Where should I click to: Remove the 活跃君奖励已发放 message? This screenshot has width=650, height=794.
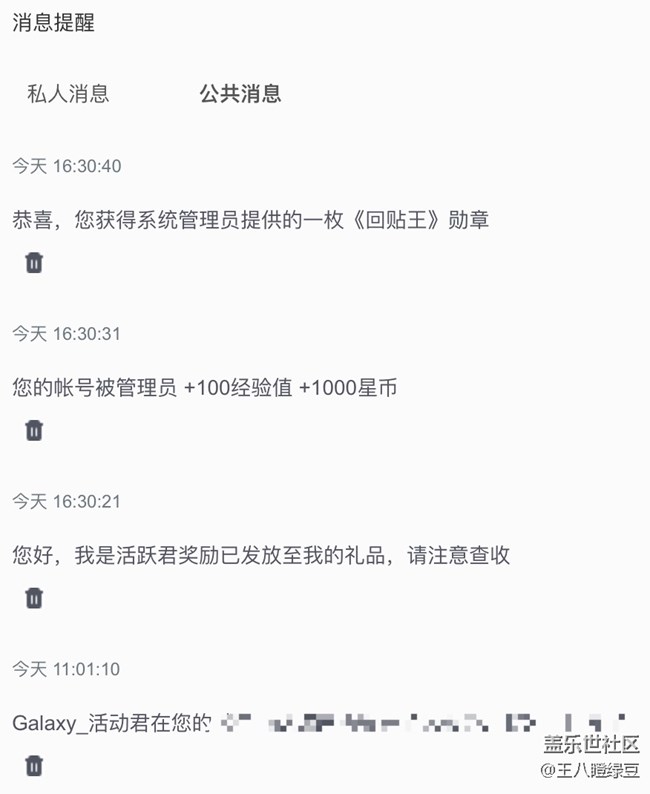coord(34,598)
